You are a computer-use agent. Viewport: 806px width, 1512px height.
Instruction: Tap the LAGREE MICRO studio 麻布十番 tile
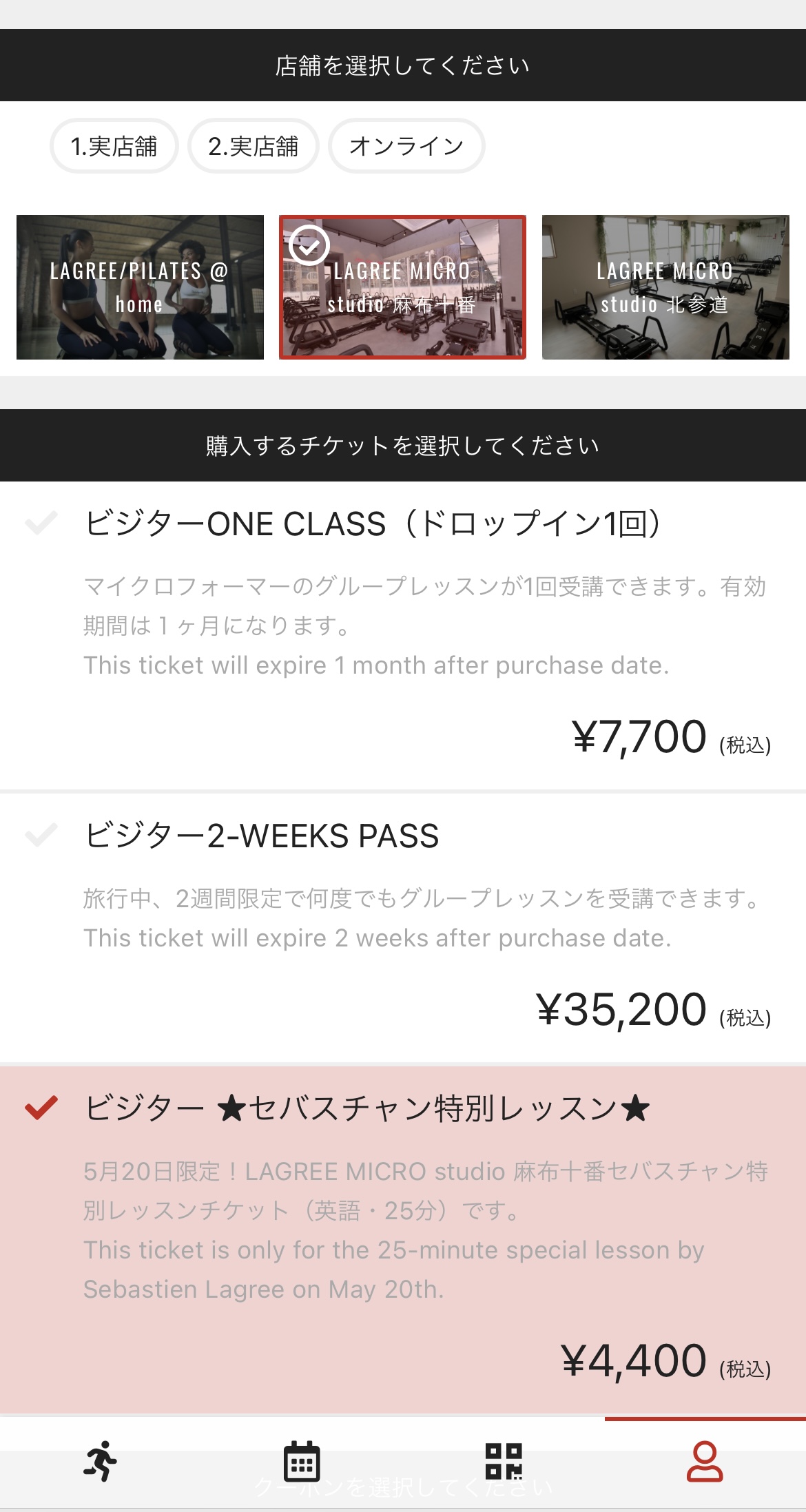pyautogui.click(x=402, y=287)
